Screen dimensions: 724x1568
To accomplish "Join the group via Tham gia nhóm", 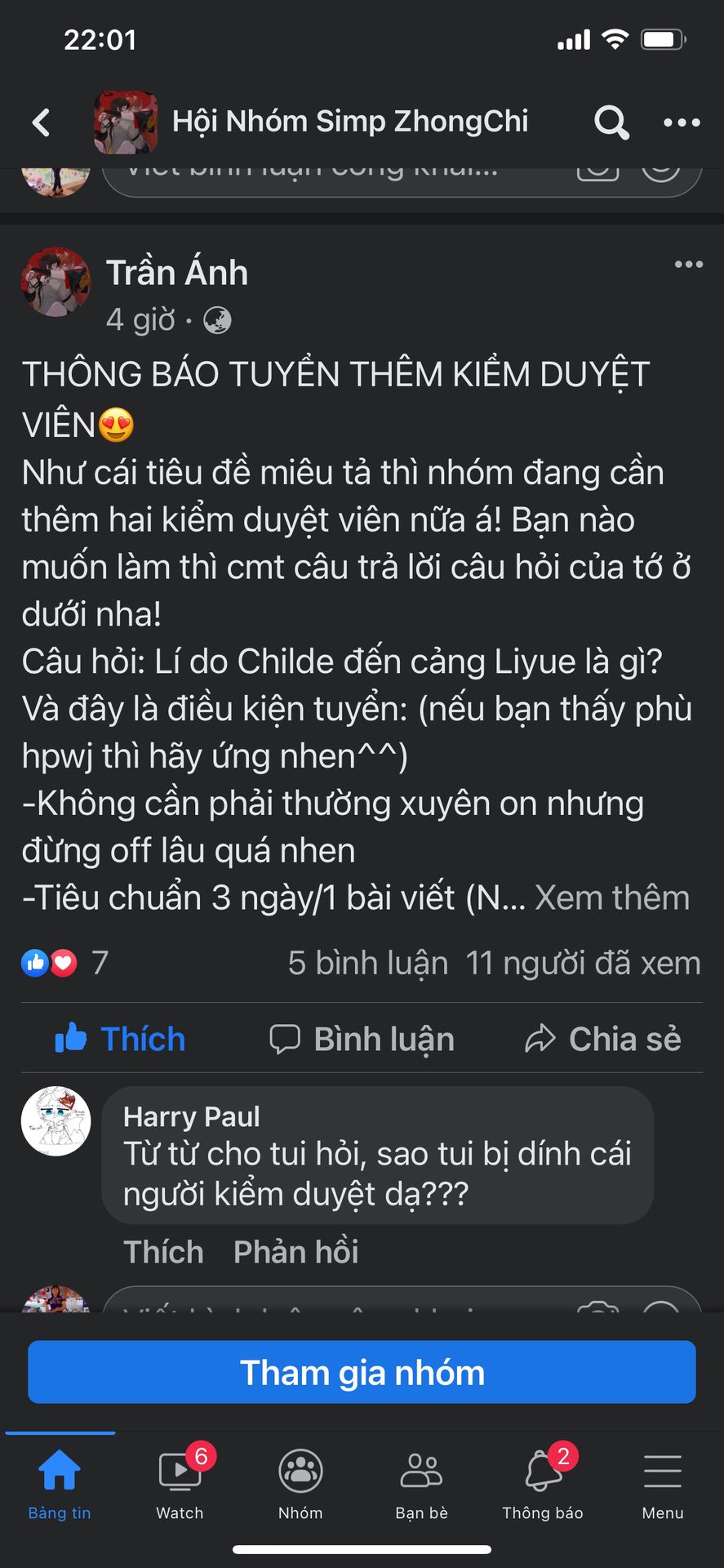I will (362, 1373).
